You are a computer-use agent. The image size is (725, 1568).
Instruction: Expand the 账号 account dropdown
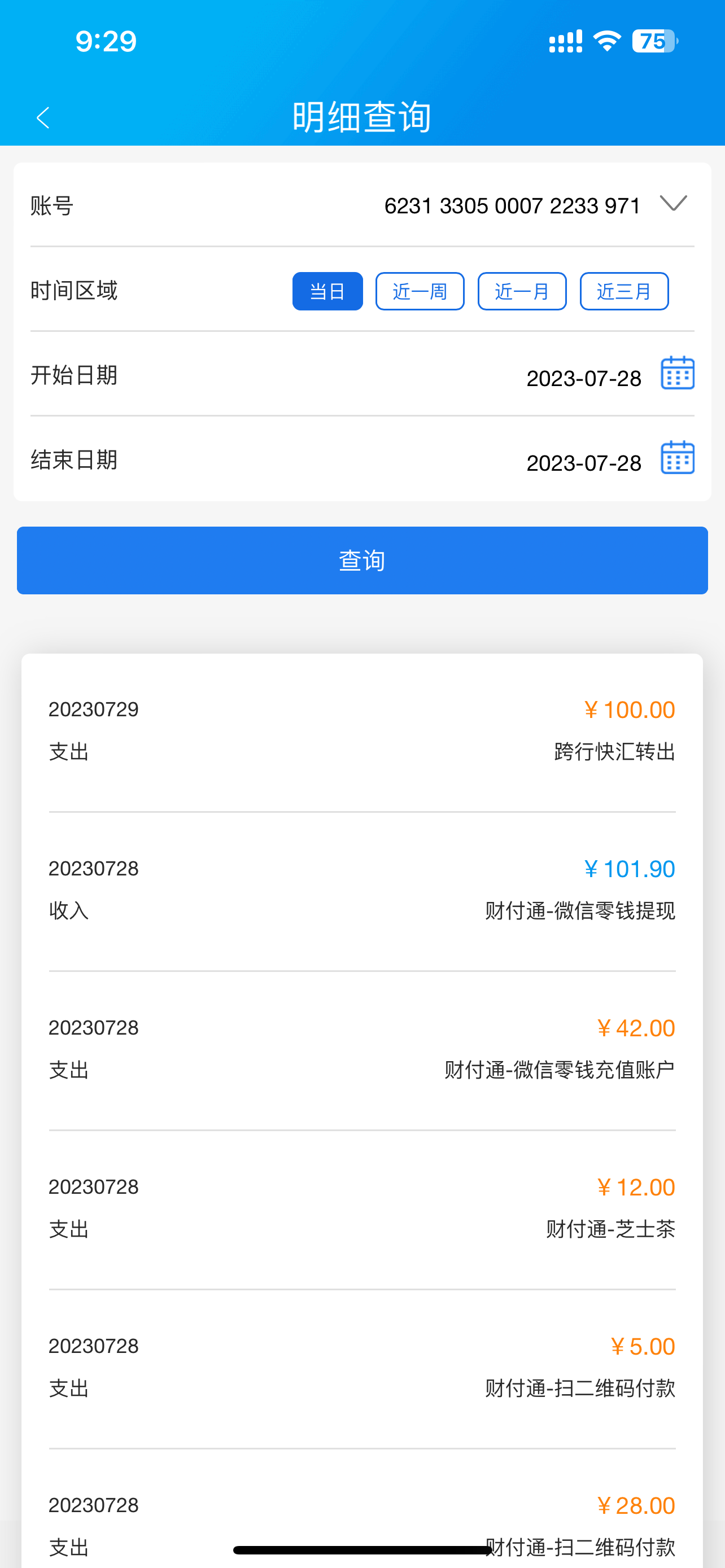pyautogui.click(x=673, y=203)
